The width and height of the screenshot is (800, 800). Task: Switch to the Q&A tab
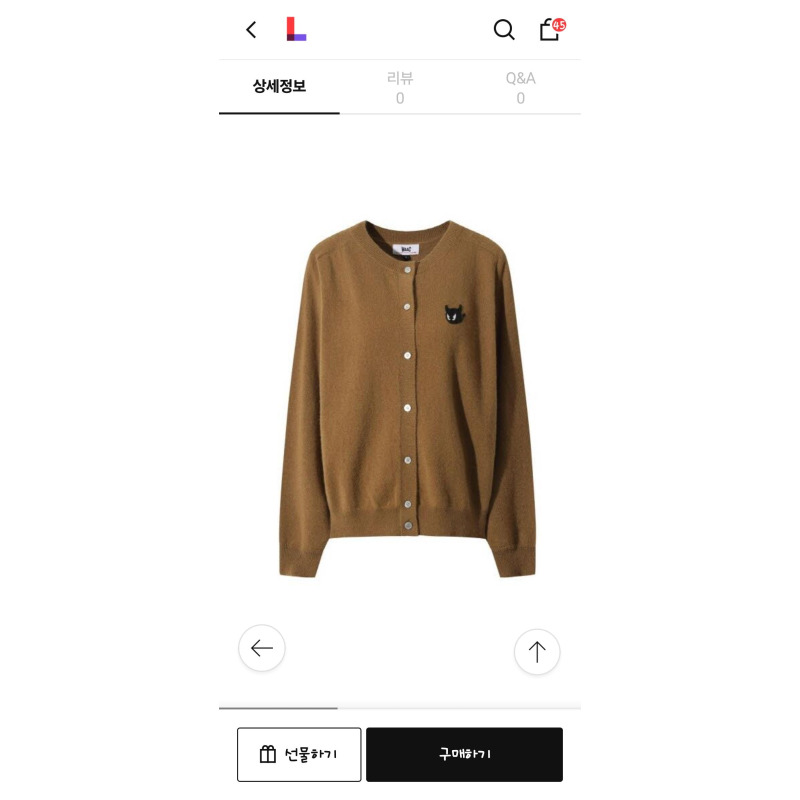(x=520, y=87)
